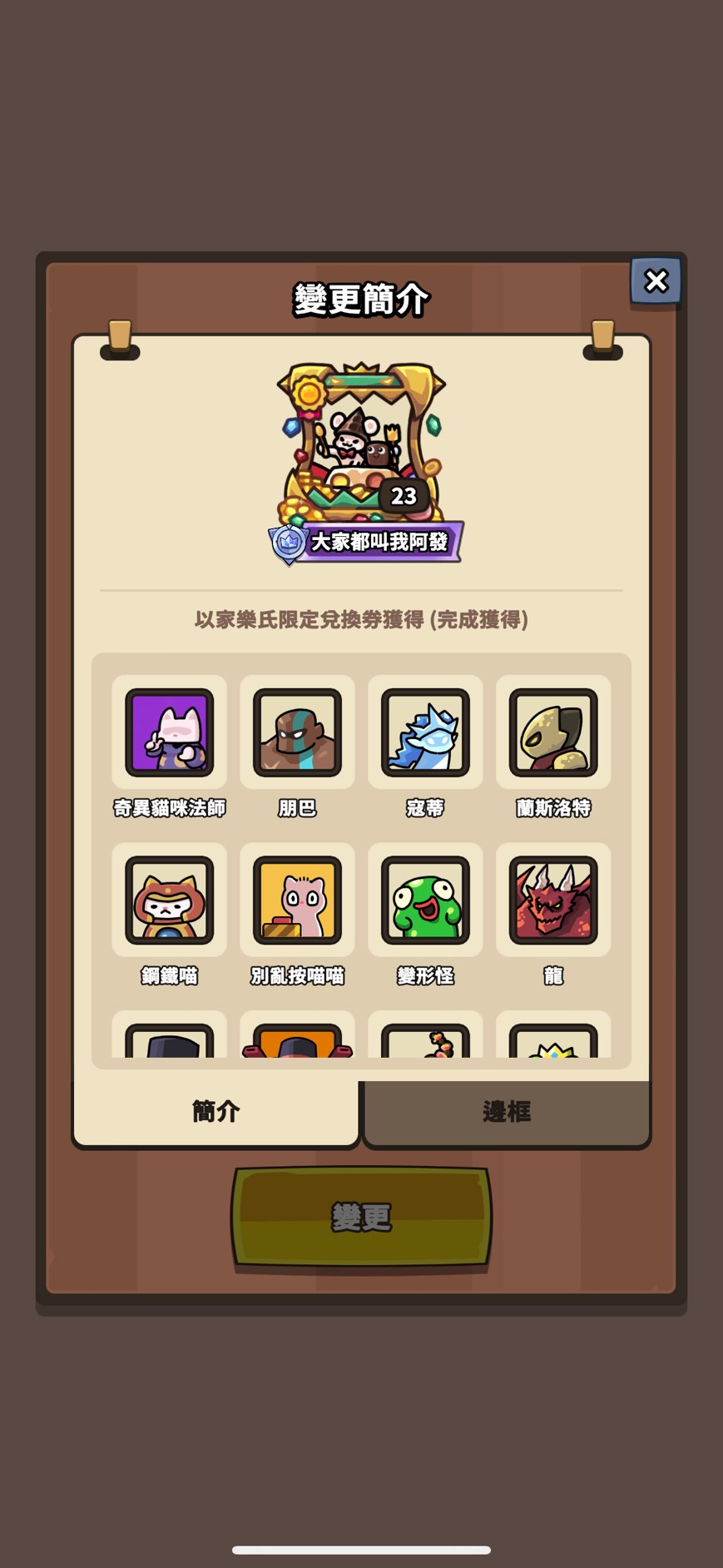Pick the 寇蒂 avatar
Viewport: 723px width, 1568px height.
pos(425,733)
